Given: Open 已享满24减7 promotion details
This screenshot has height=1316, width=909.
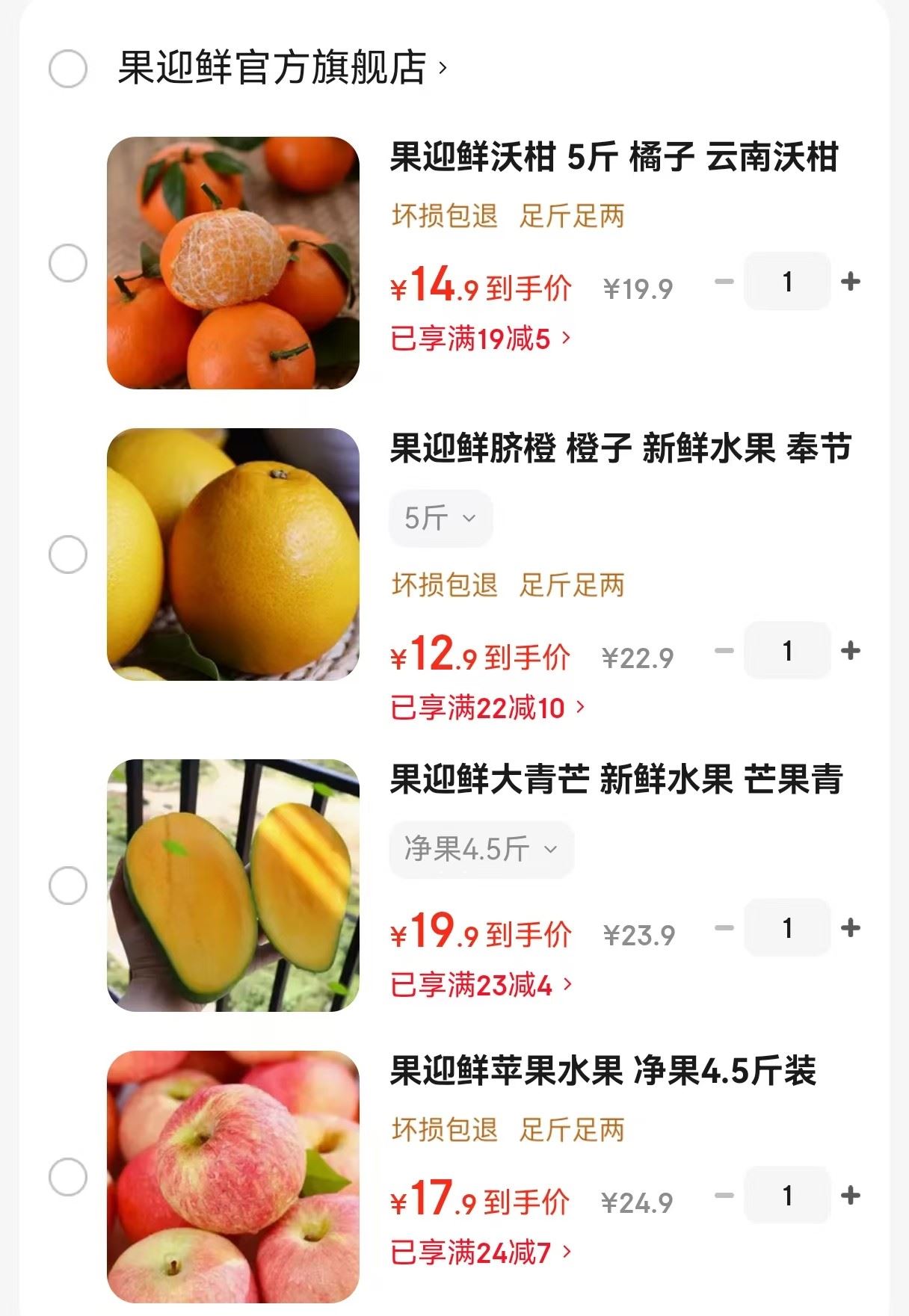Looking at the screenshot, I should (481, 1252).
